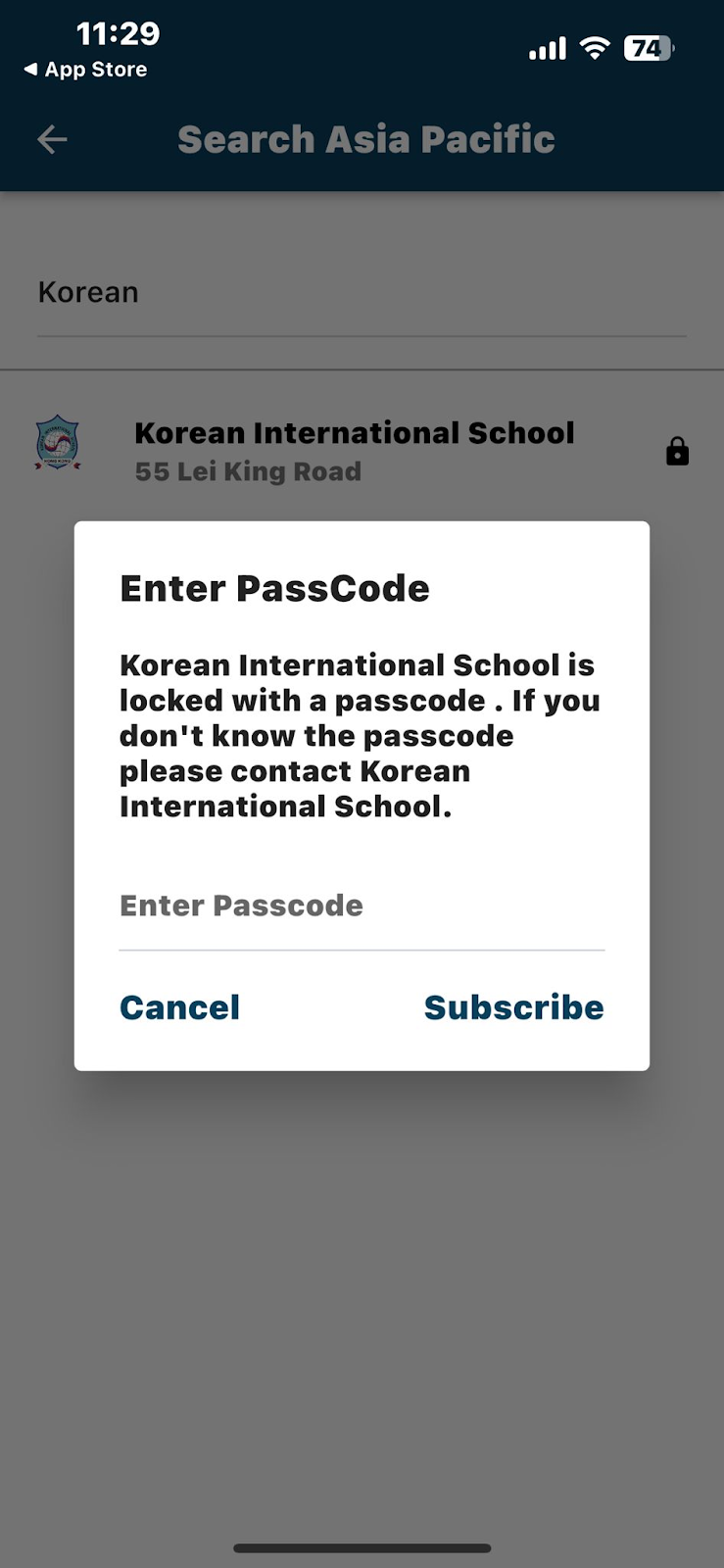Return to App Store via status bar link

tap(86, 70)
